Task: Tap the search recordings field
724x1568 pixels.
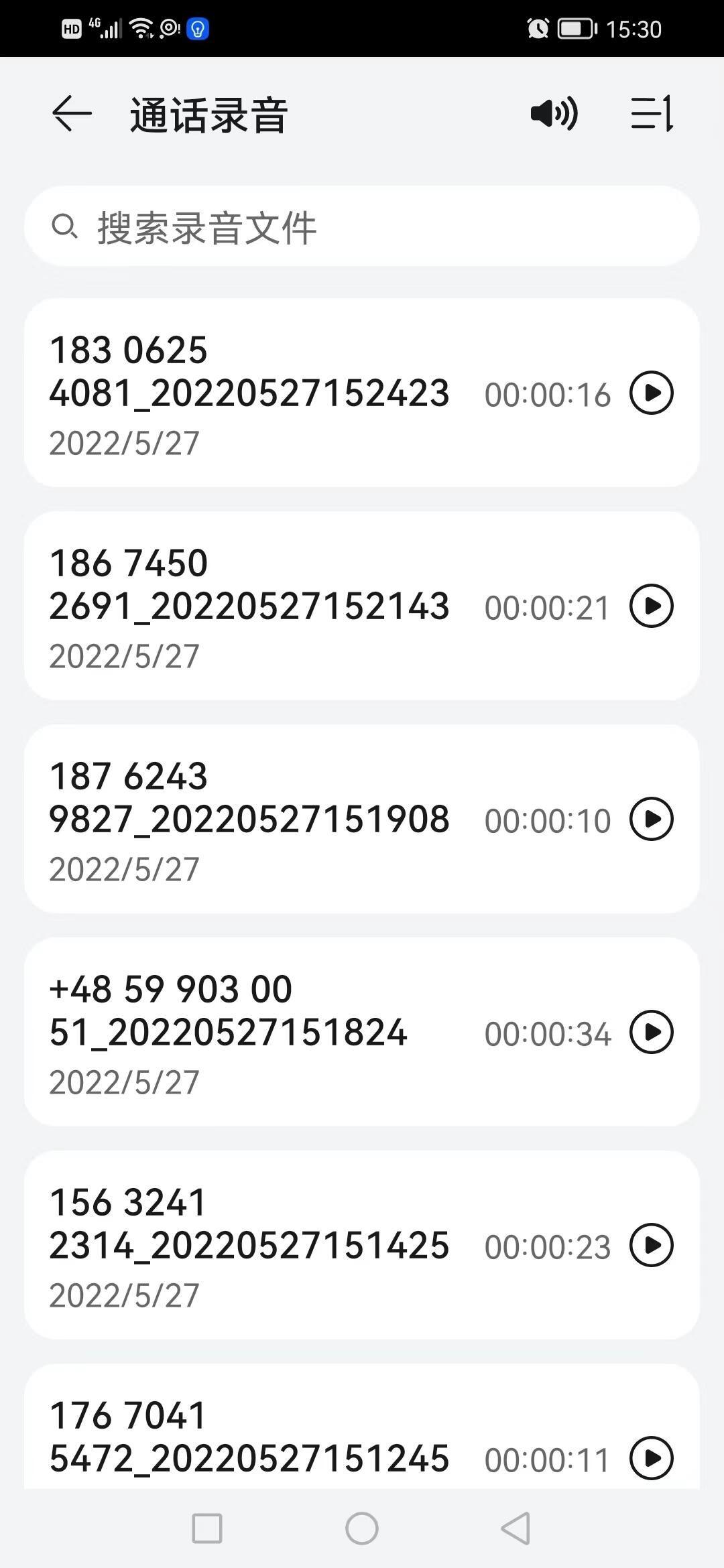Action: (362, 226)
